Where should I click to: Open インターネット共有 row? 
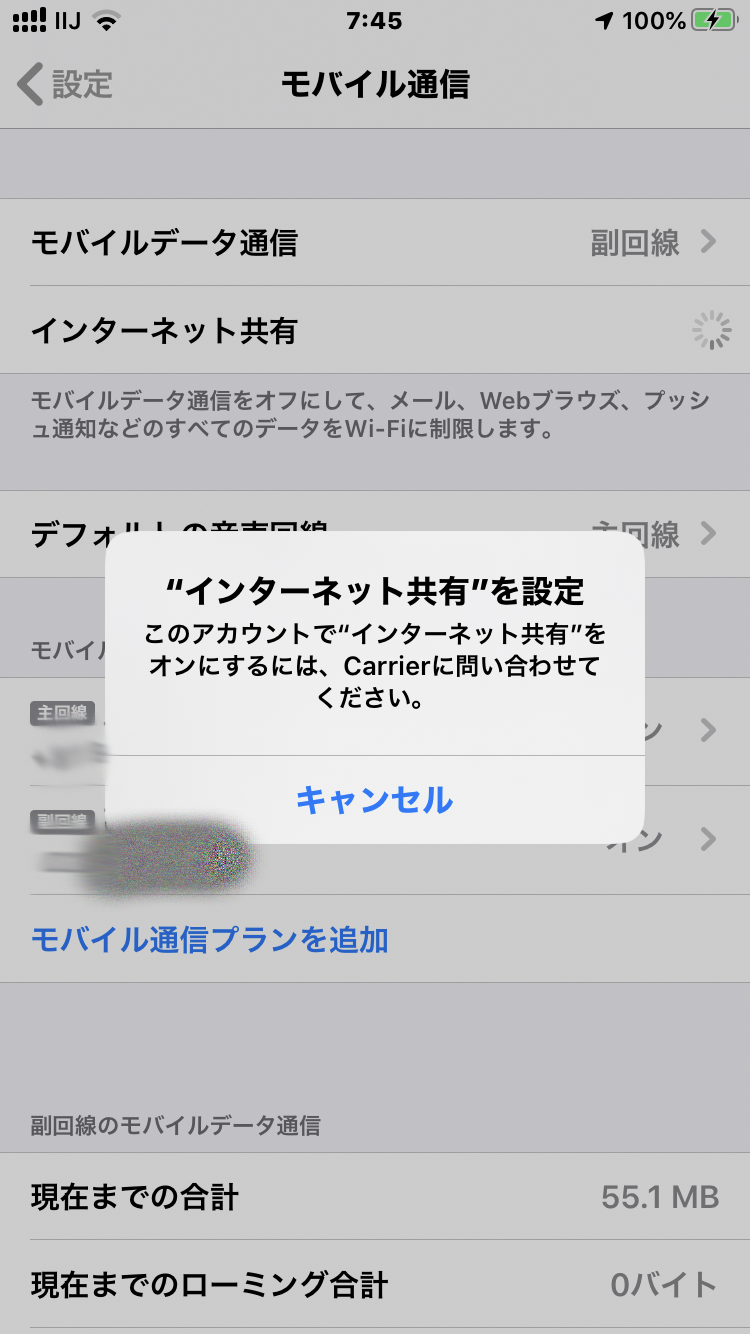[x=375, y=330]
